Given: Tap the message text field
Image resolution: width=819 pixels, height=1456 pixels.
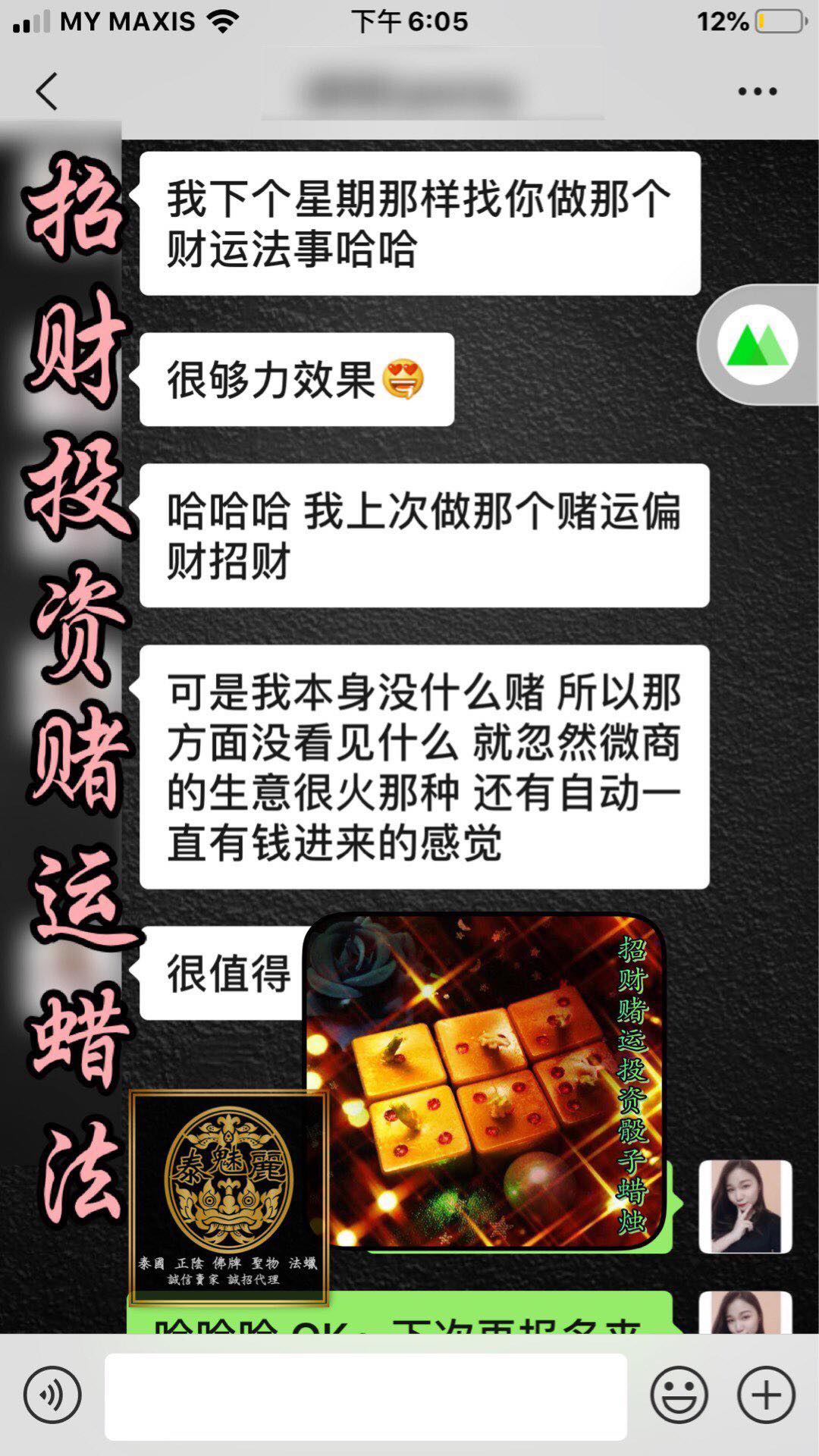Looking at the screenshot, I should pos(366,1396).
